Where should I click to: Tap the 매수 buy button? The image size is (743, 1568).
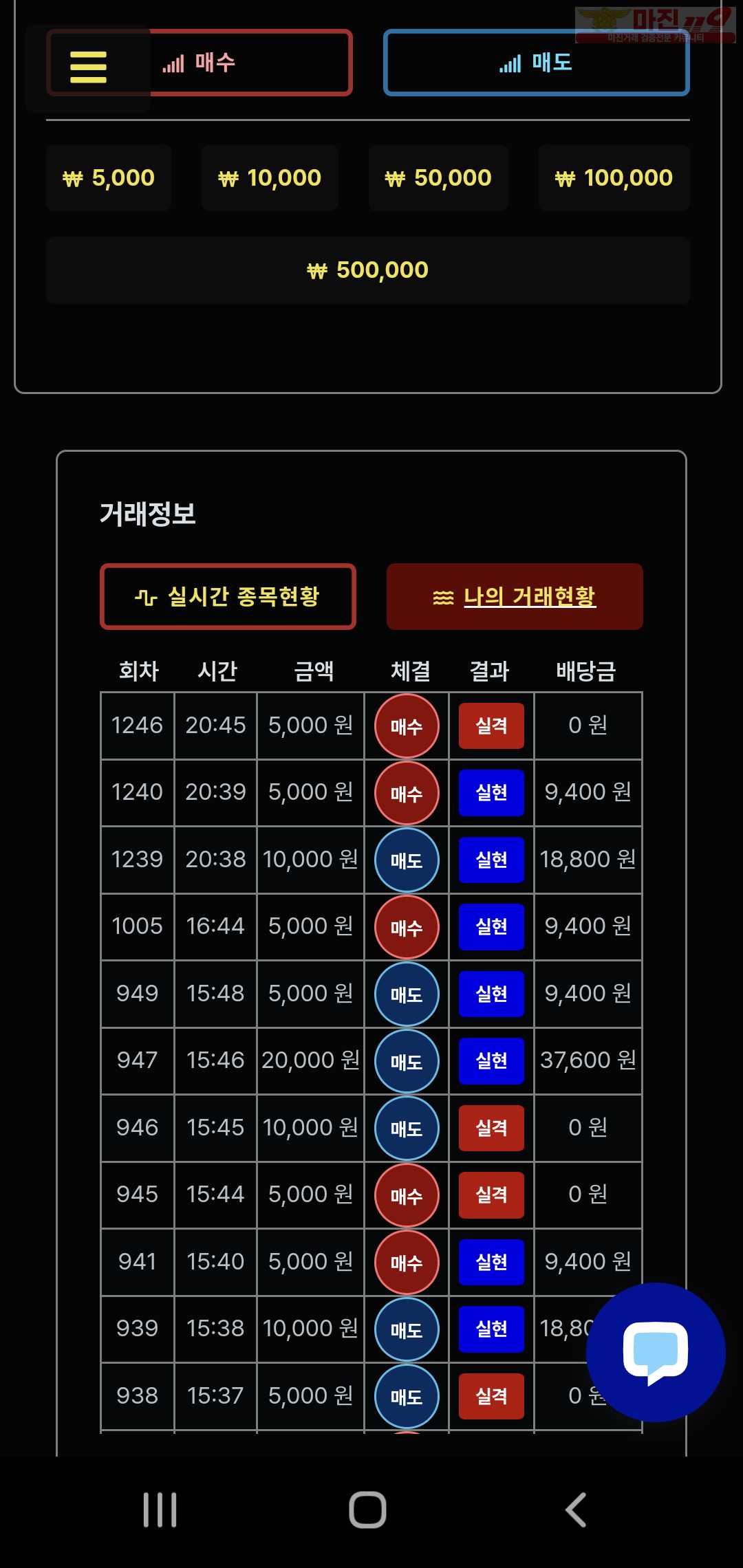click(200, 63)
